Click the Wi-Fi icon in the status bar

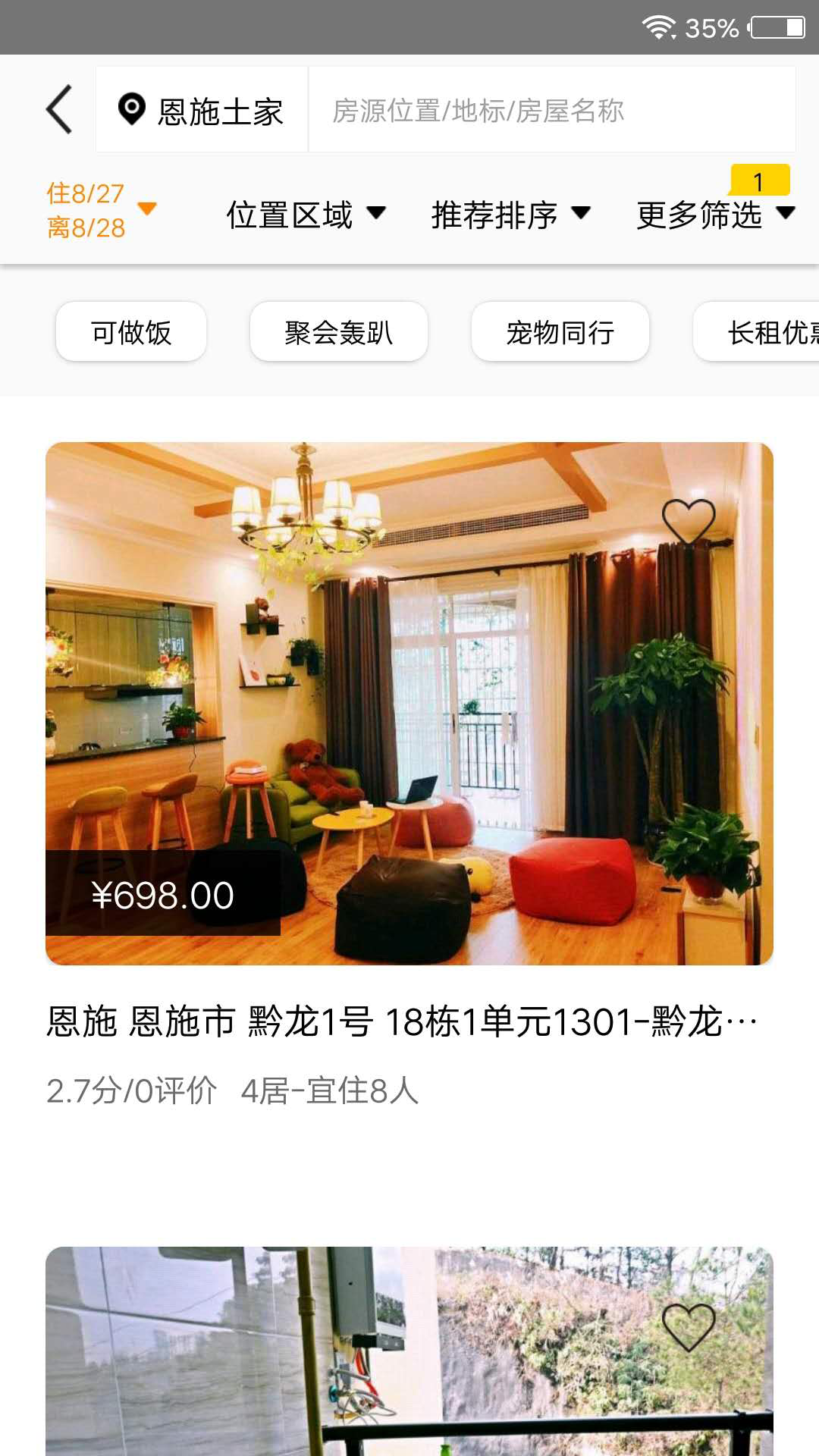659,25
